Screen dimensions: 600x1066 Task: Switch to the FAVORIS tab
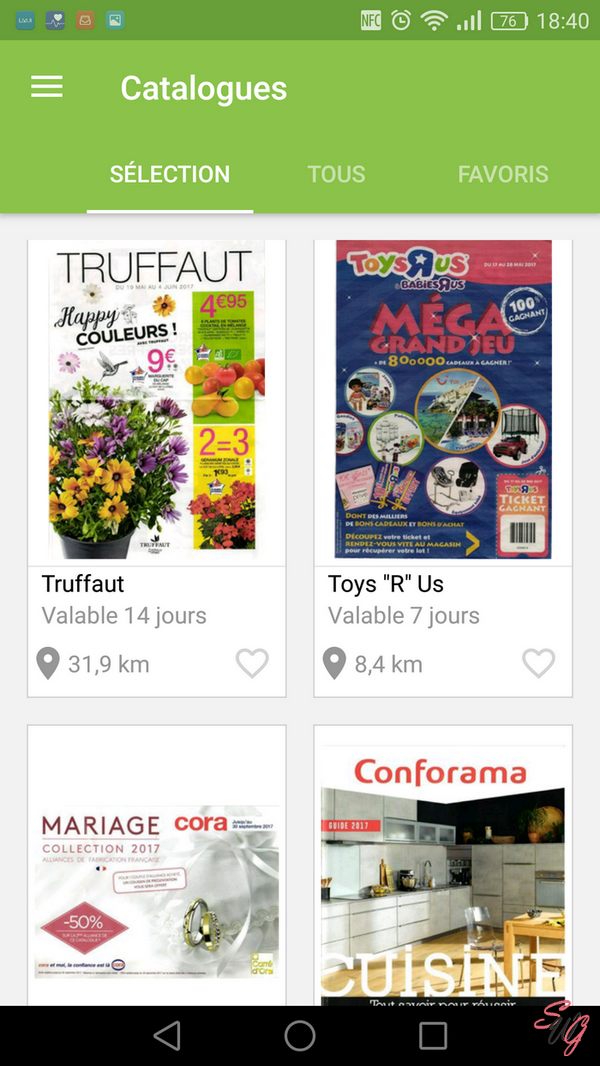pyautogui.click(x=502, y=174)
